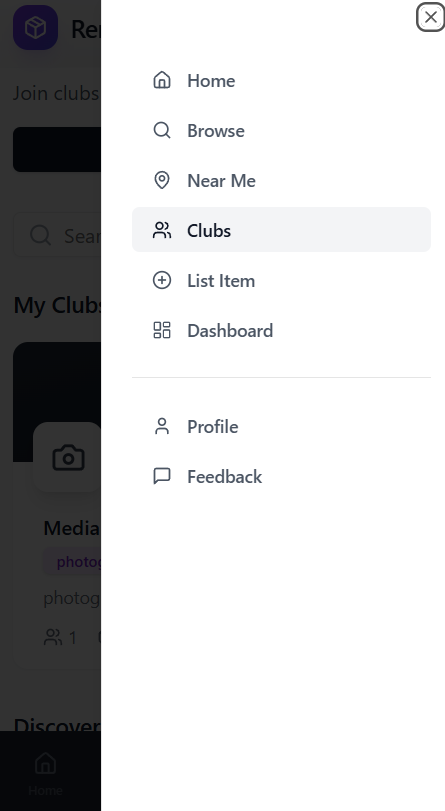Open the Clubs section
This screenshot has height=811, width=445.
(x=281, y=230)
